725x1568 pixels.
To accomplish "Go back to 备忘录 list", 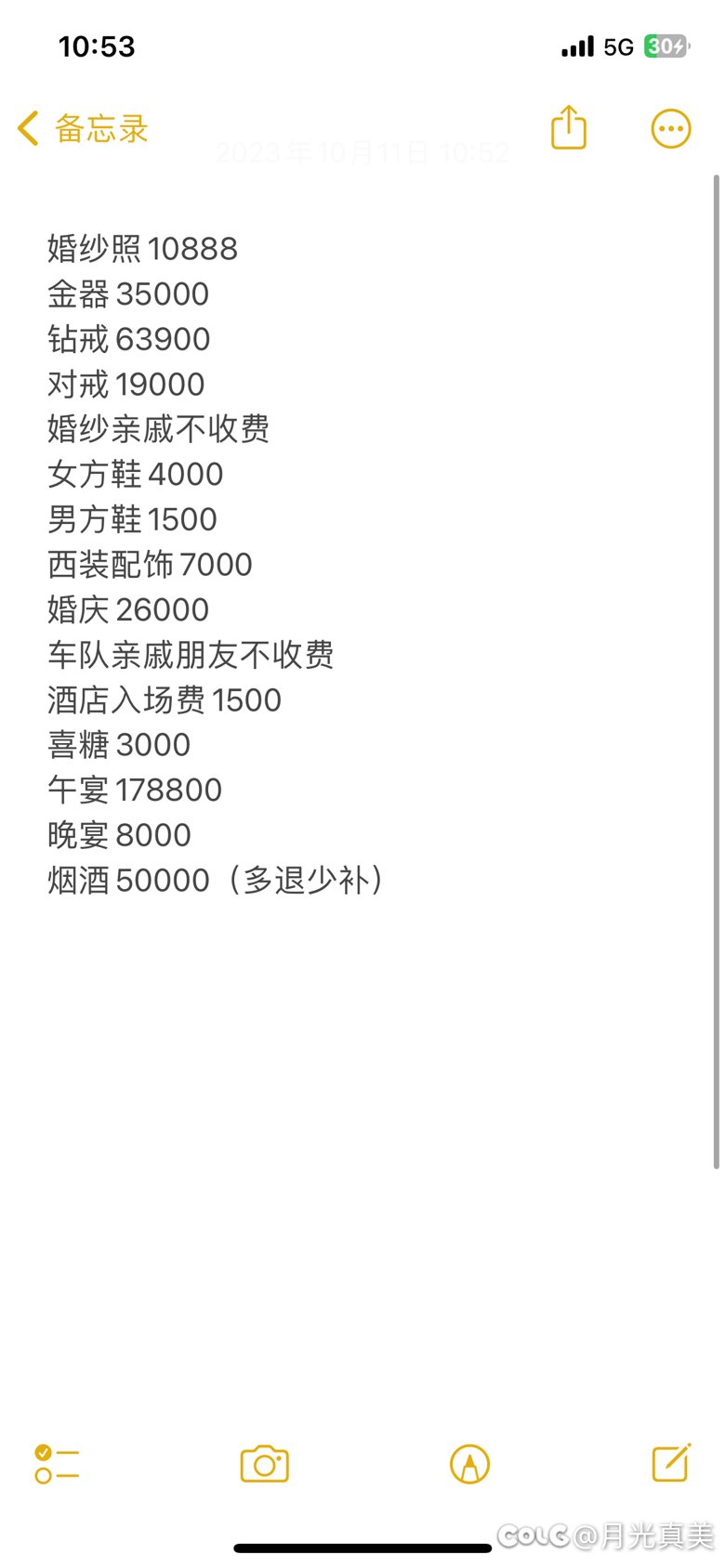I will coord(83,128).
